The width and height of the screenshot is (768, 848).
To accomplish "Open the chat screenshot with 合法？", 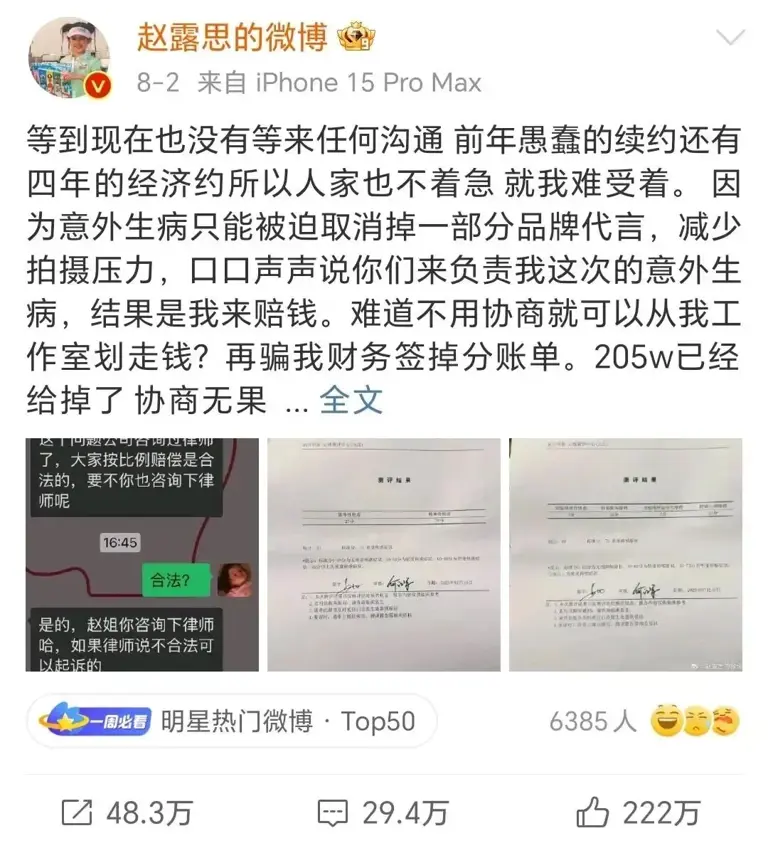I will [x=140, y=554].
